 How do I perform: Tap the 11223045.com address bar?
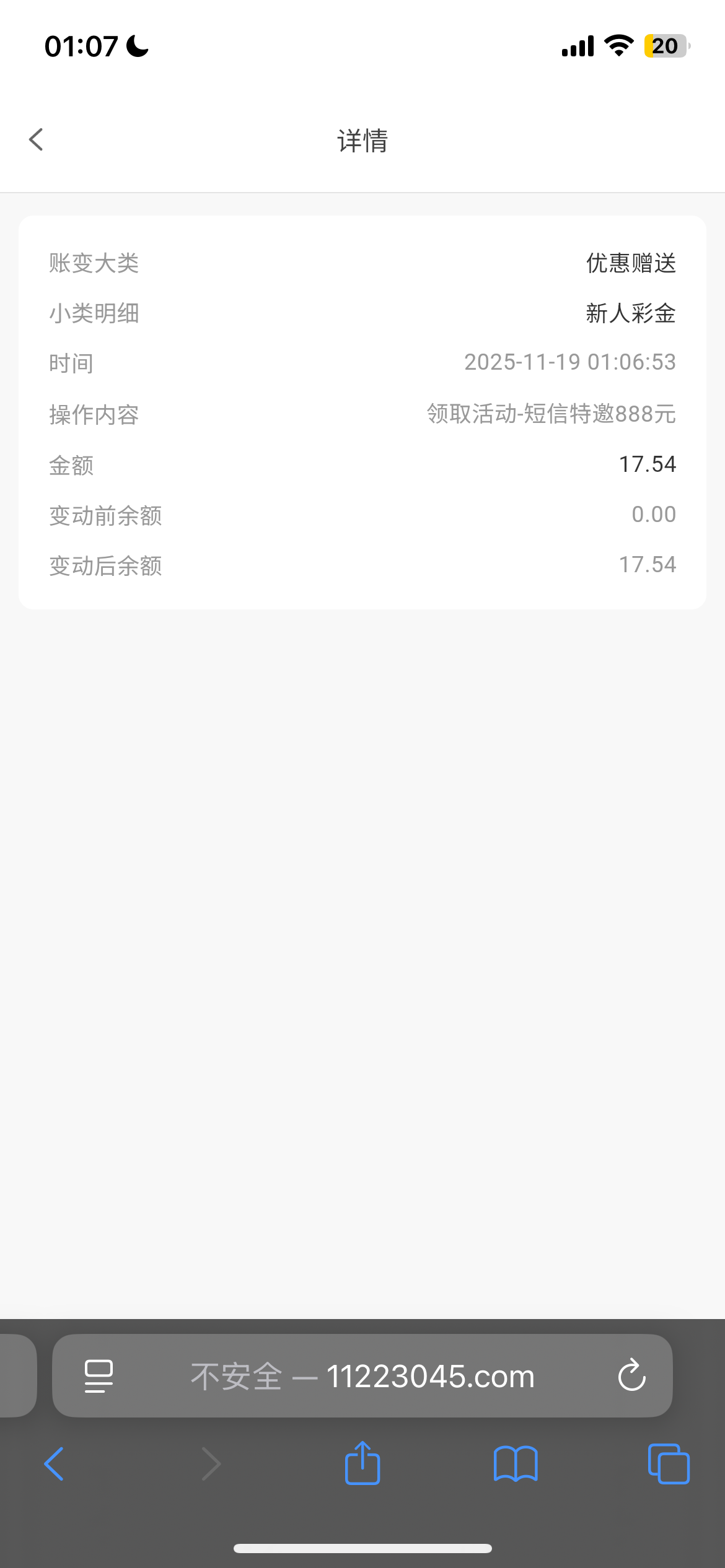[x=362, y=1376]
